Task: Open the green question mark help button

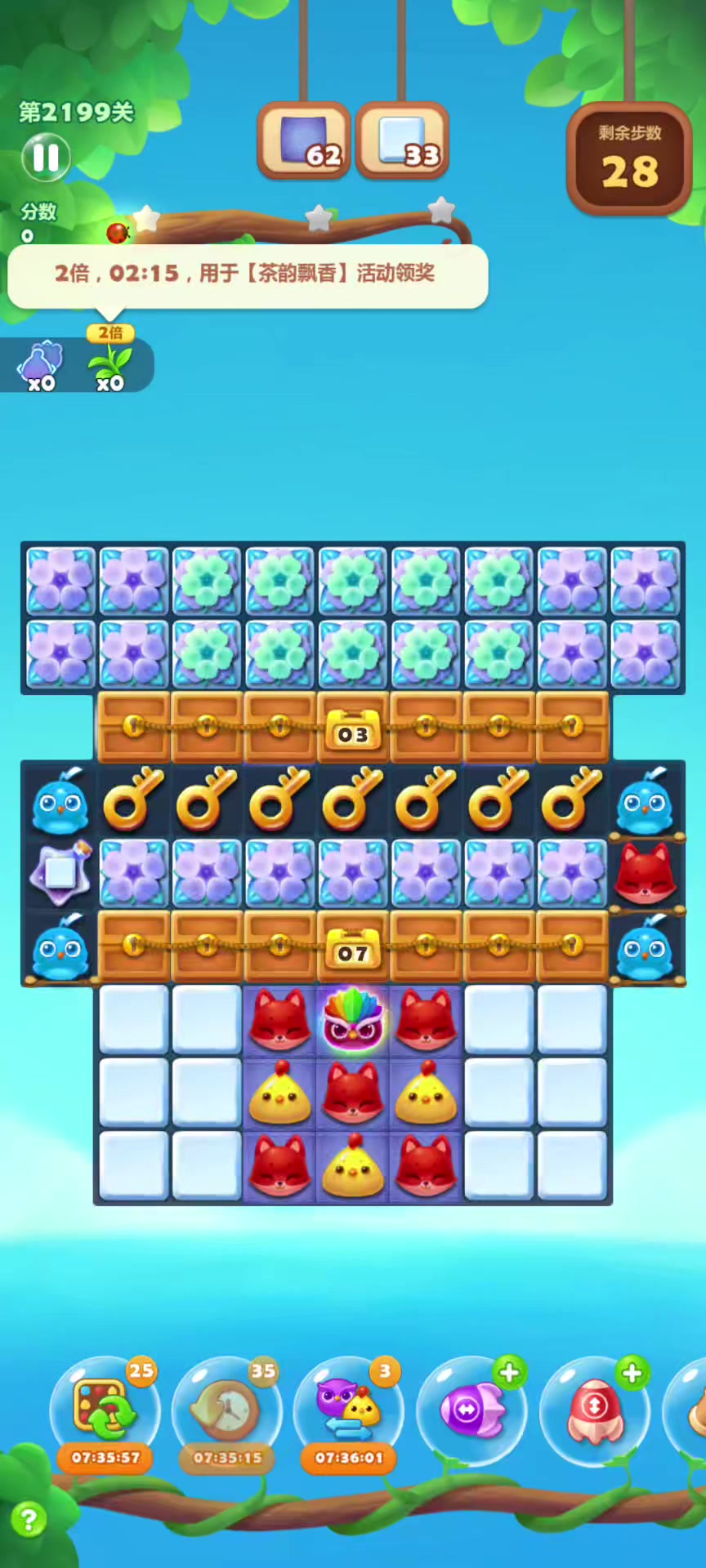Action: coord(29,1520)
